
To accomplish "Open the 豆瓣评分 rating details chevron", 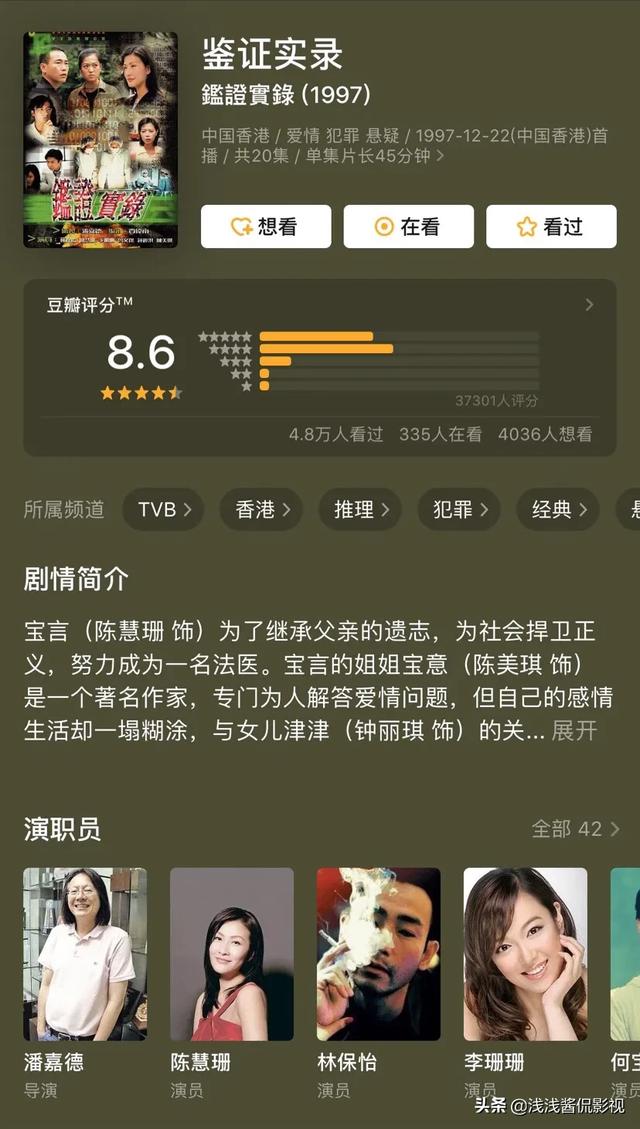I will pos(590,305).
